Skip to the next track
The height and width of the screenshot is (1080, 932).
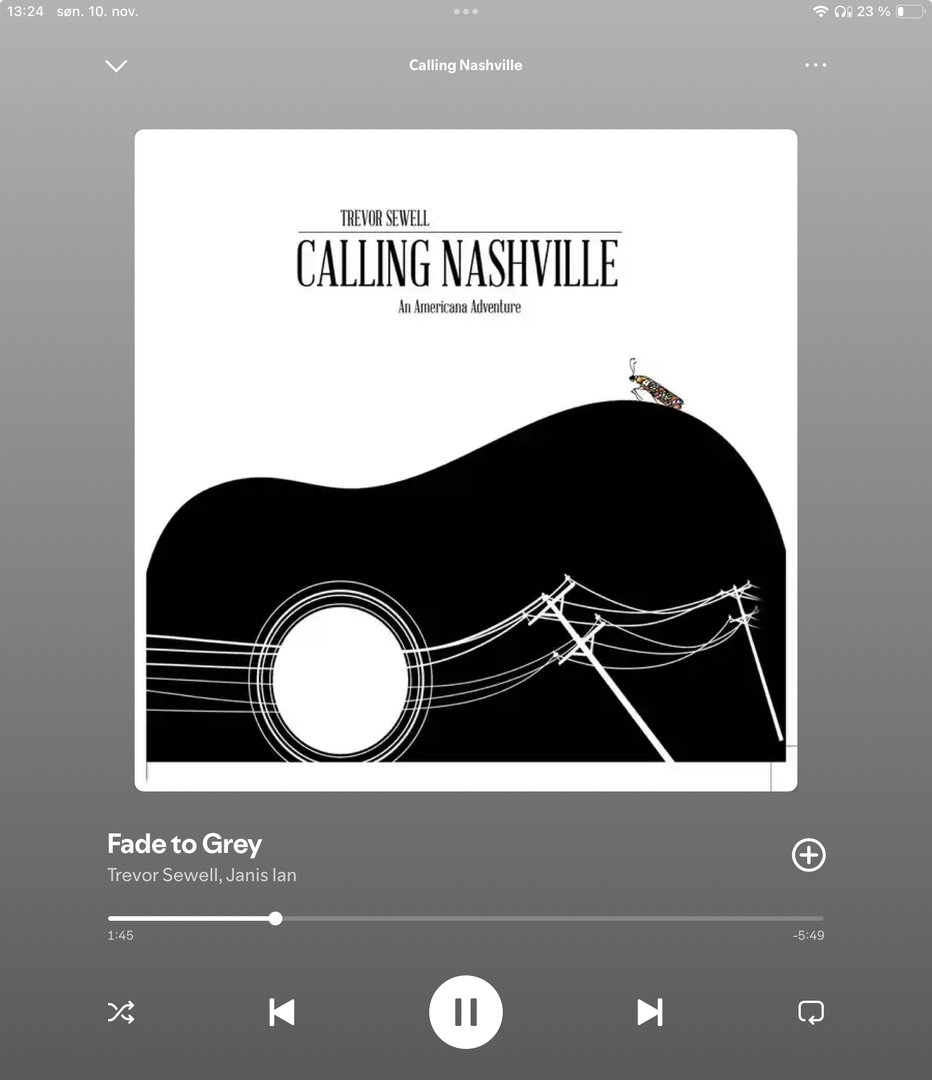tap(650, 1012)
